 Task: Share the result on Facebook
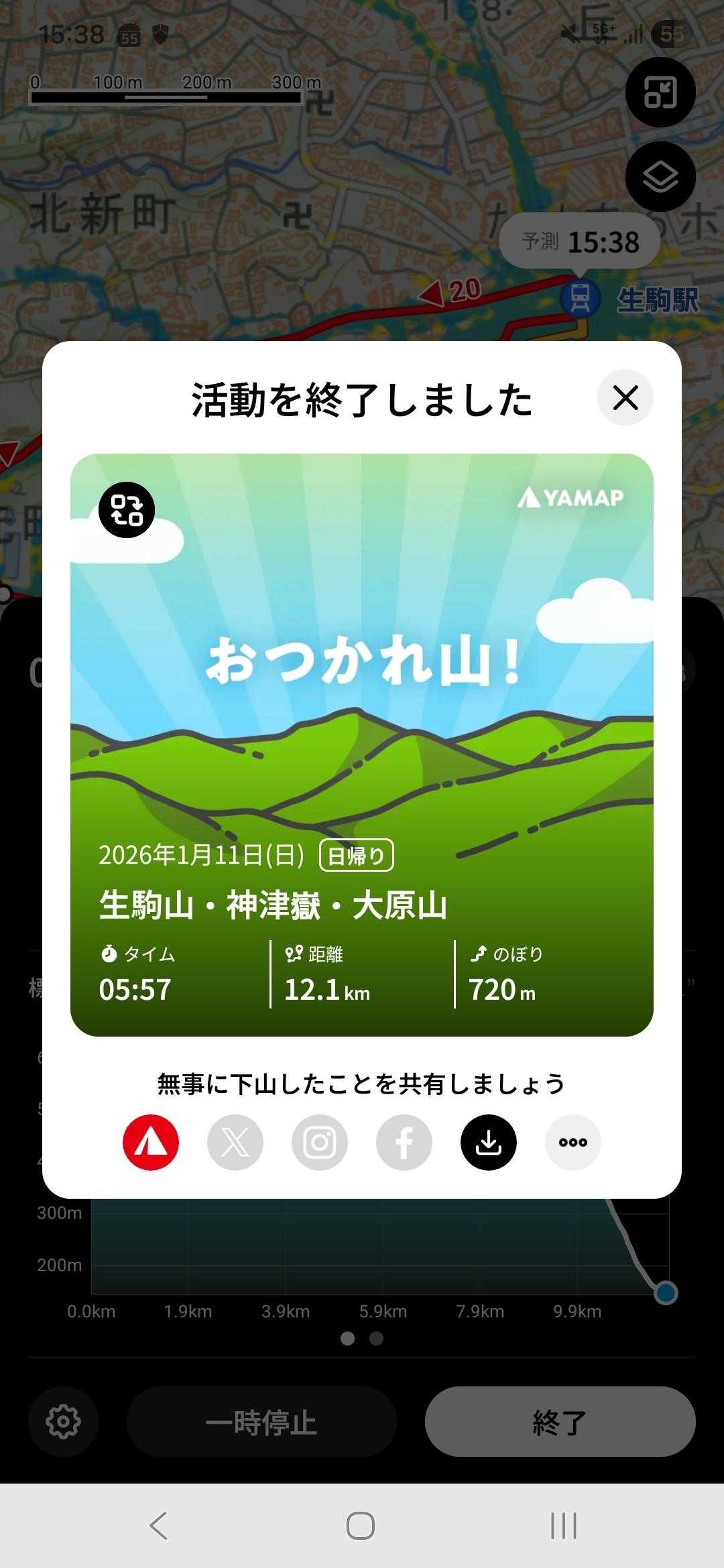point(404,1142)
